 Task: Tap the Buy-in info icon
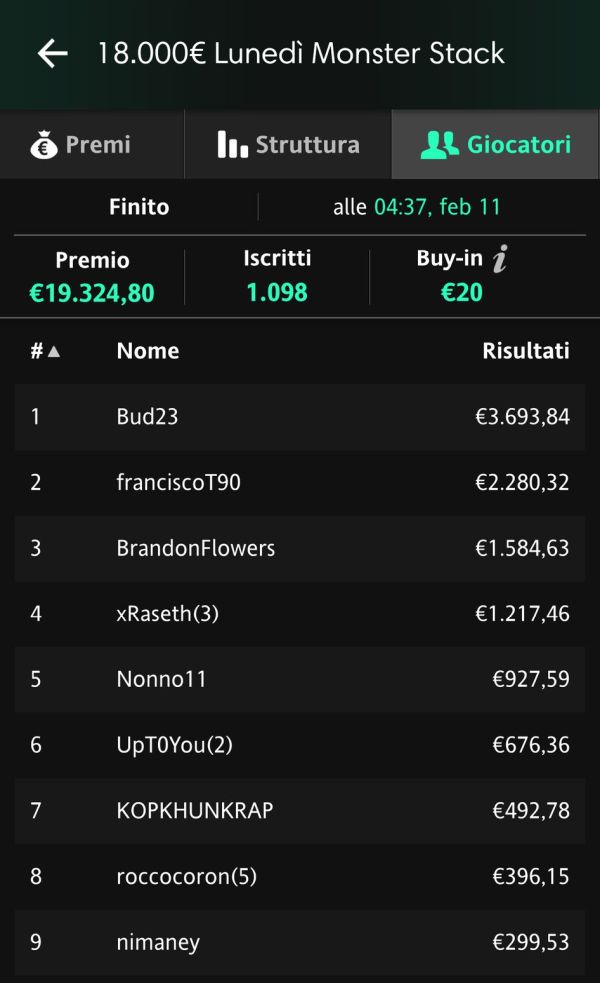[500, 258]
